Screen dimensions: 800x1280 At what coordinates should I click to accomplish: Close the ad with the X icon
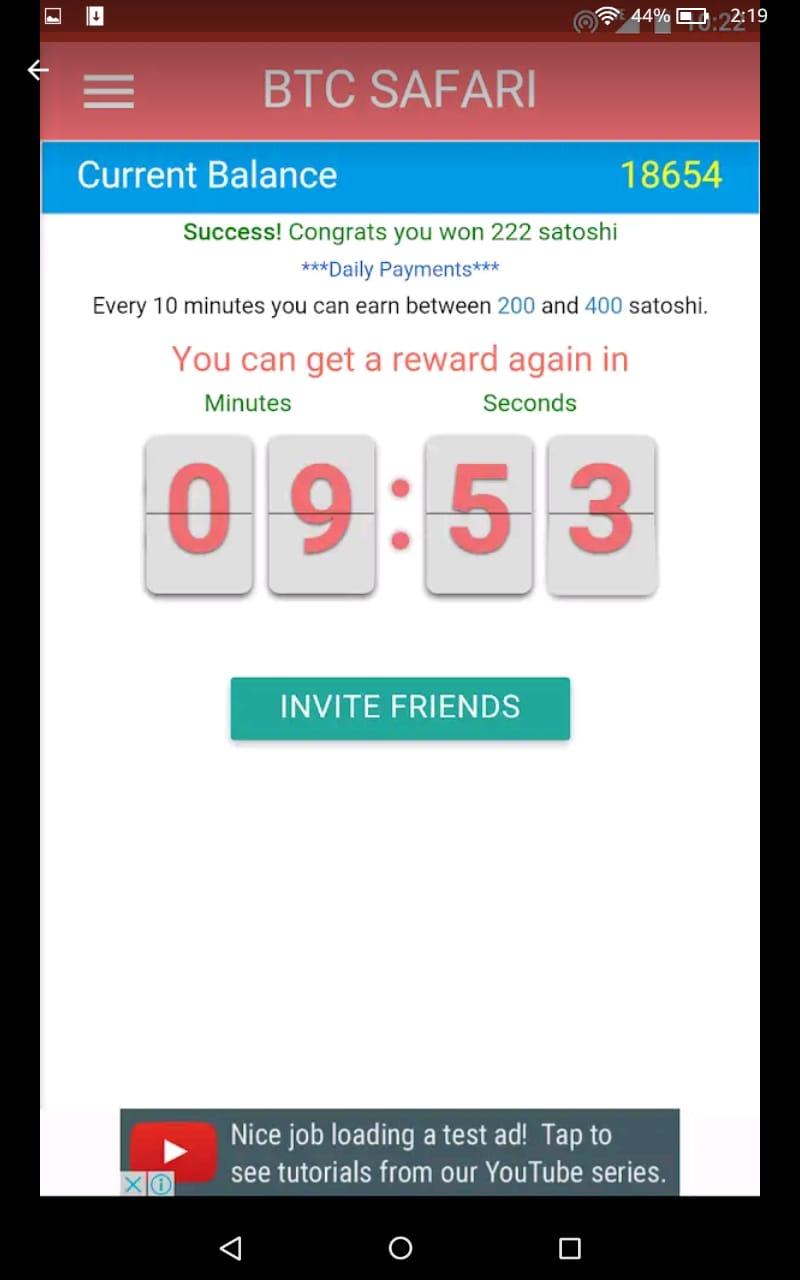133,1184
